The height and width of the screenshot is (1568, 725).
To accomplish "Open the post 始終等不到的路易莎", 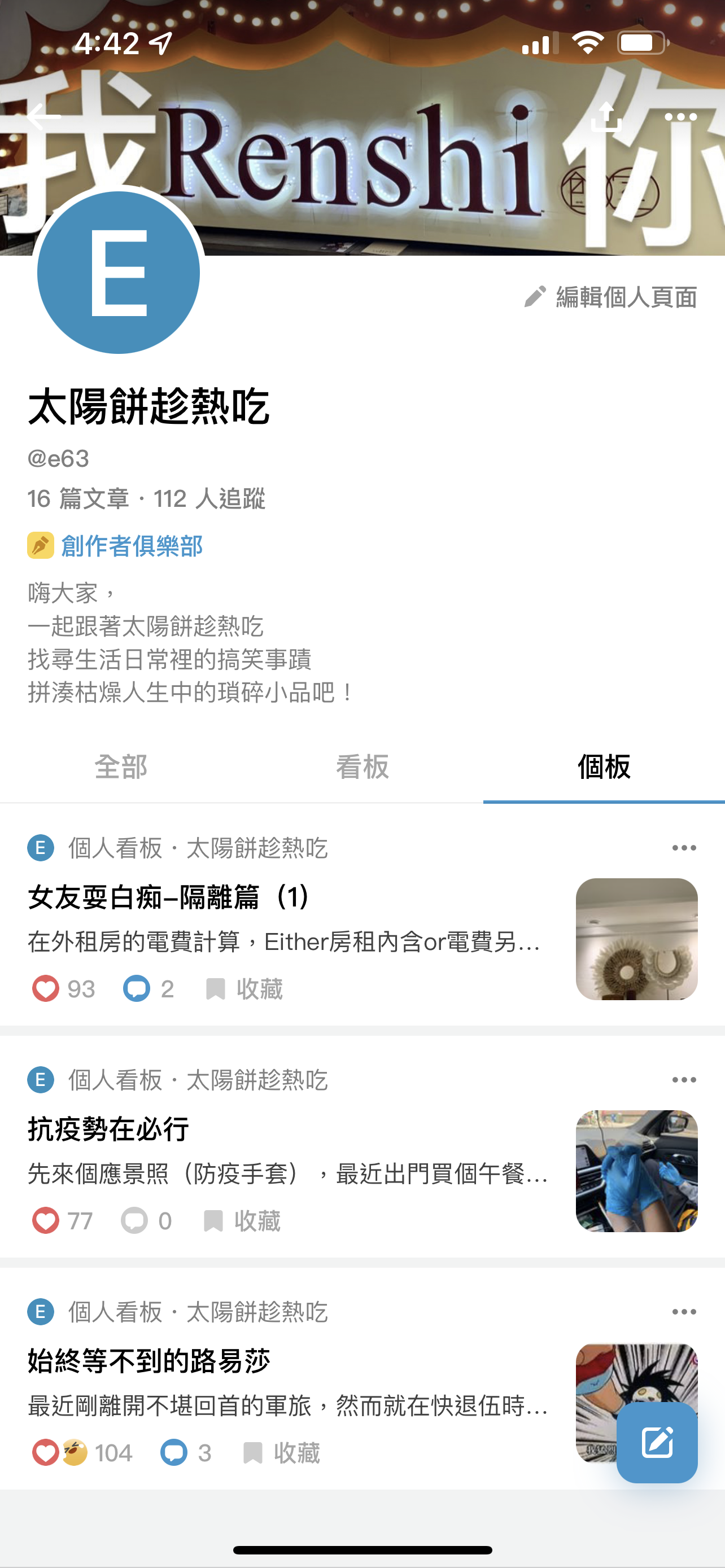I will click(149, 1361).
